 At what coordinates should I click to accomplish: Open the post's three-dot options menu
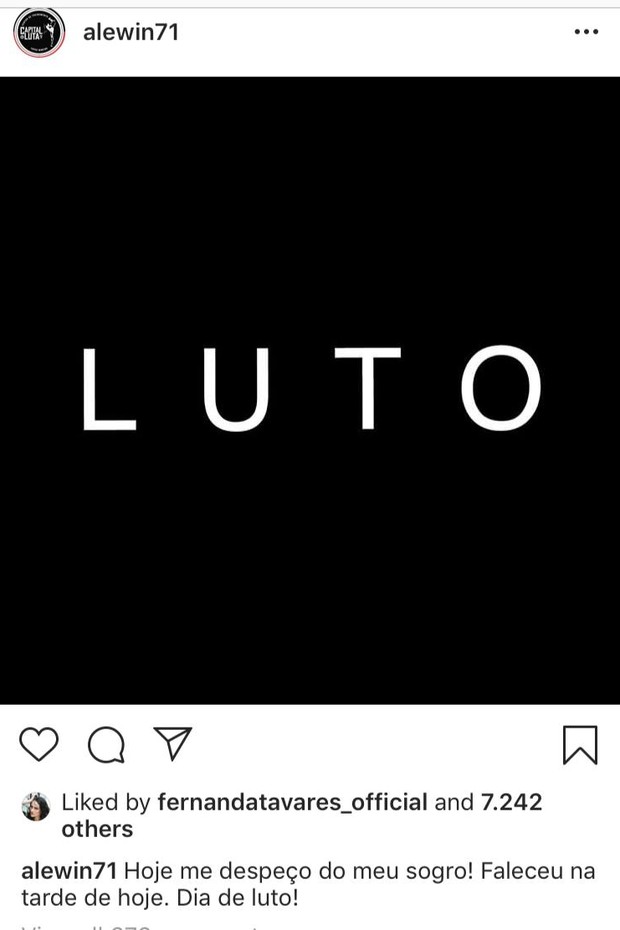click(x=586, y=32)
